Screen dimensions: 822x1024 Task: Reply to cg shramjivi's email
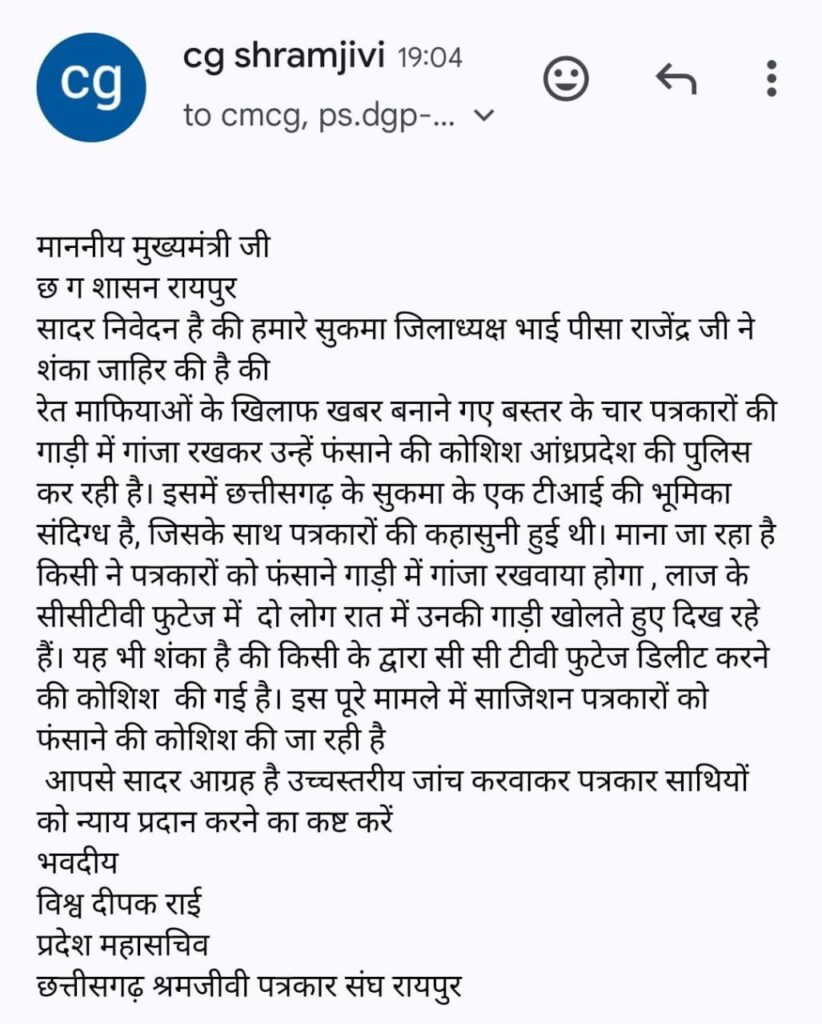coord(675,78)
